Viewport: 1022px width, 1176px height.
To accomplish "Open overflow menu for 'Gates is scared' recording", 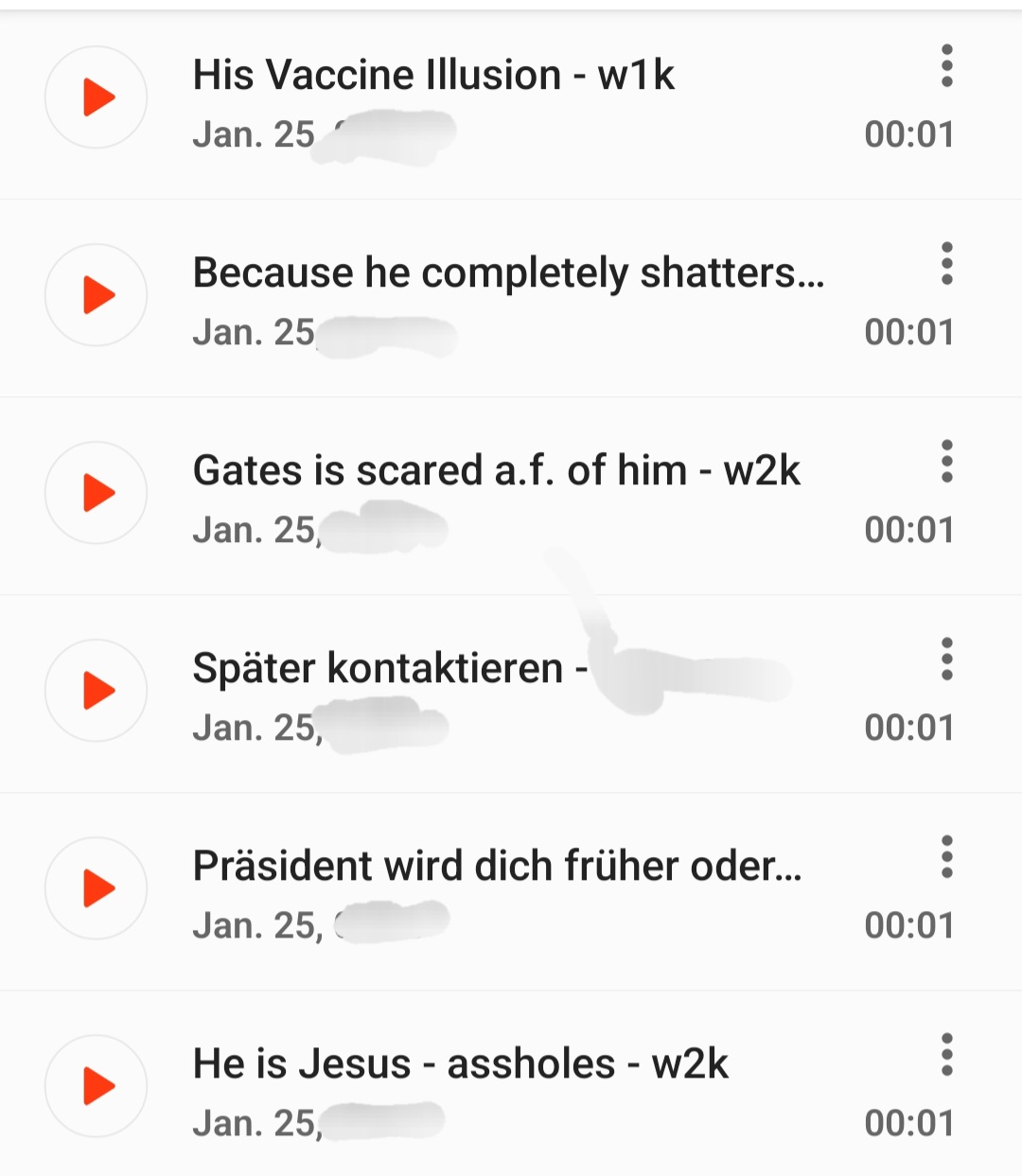I will click(x=946, y=462).
